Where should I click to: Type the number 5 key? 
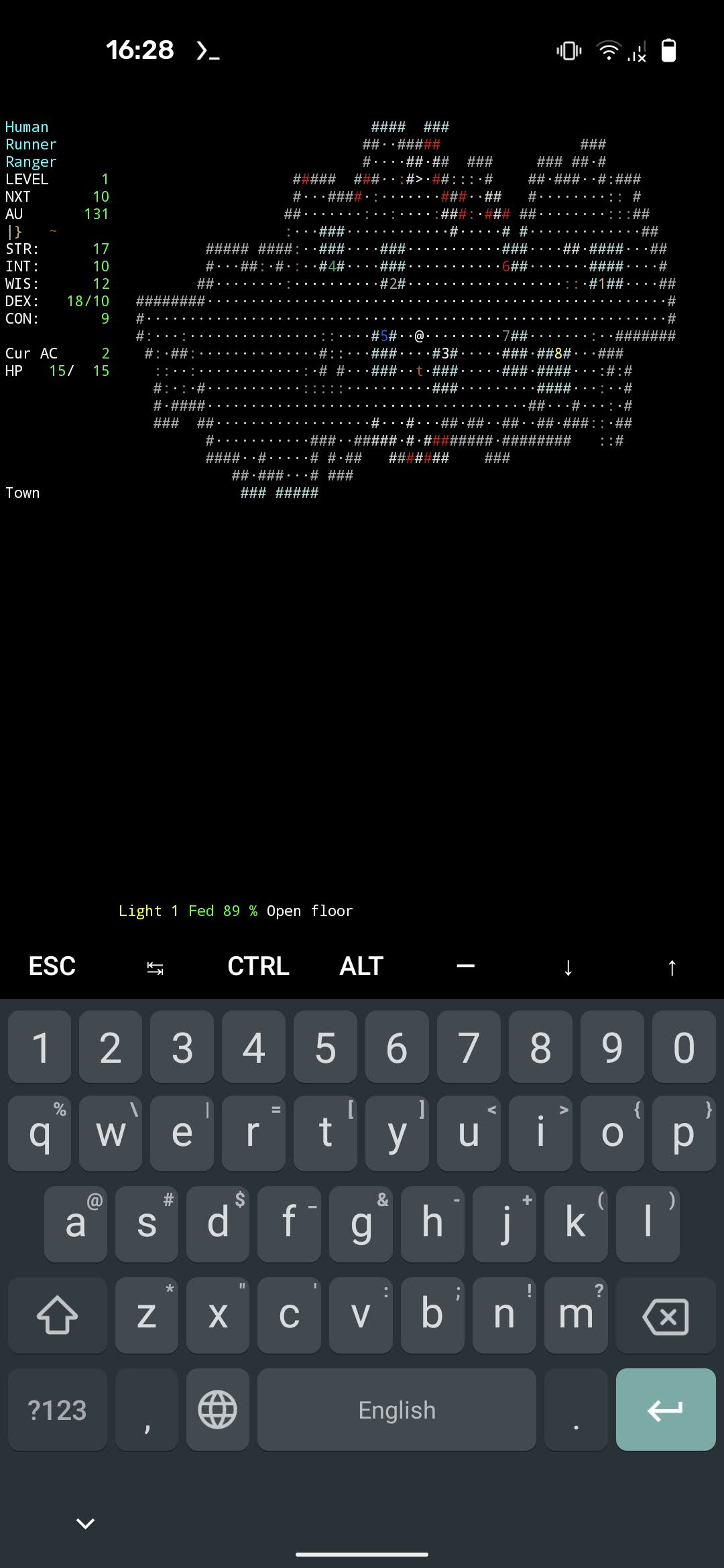click(325, 1047)
